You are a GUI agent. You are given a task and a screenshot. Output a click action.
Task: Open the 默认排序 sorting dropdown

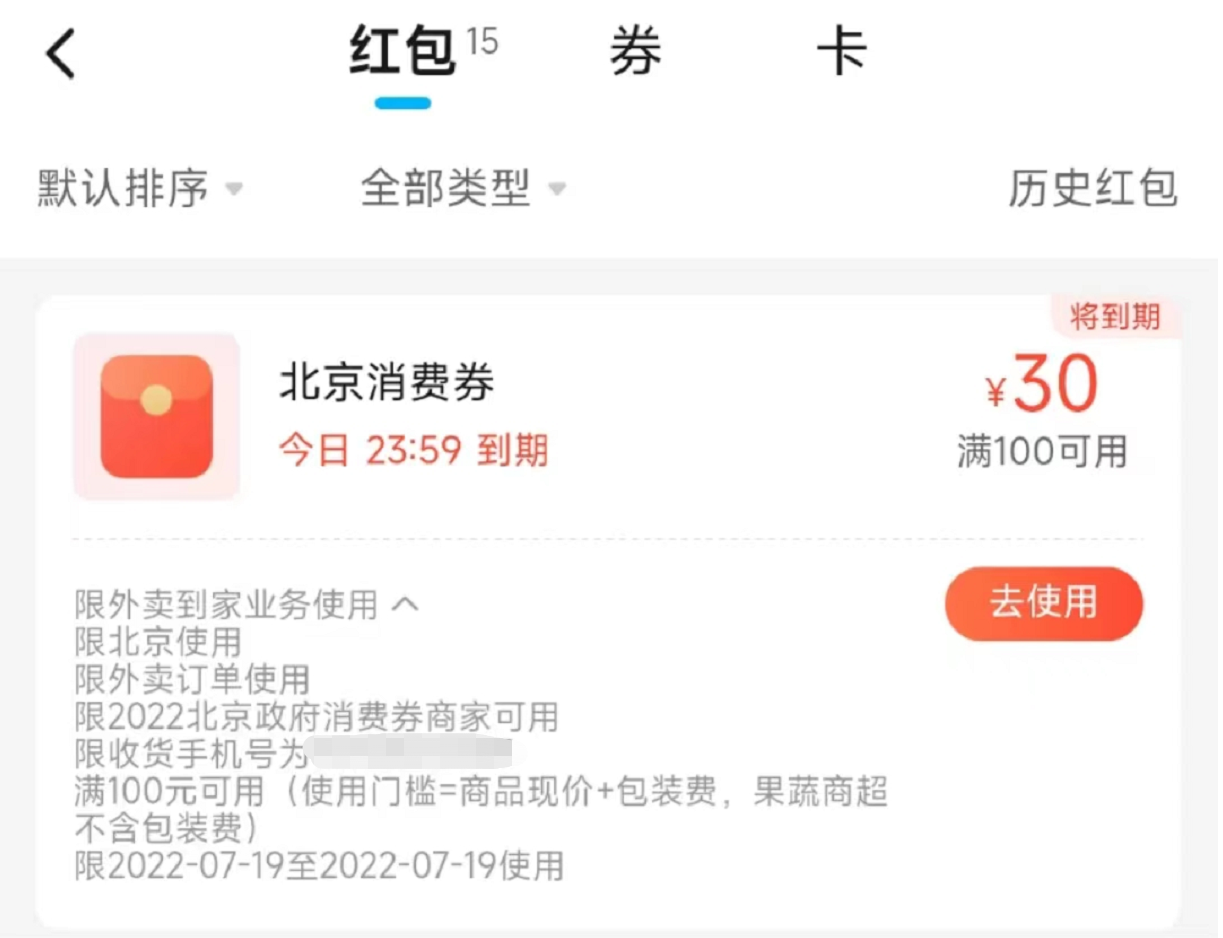(x=140, y=188)
